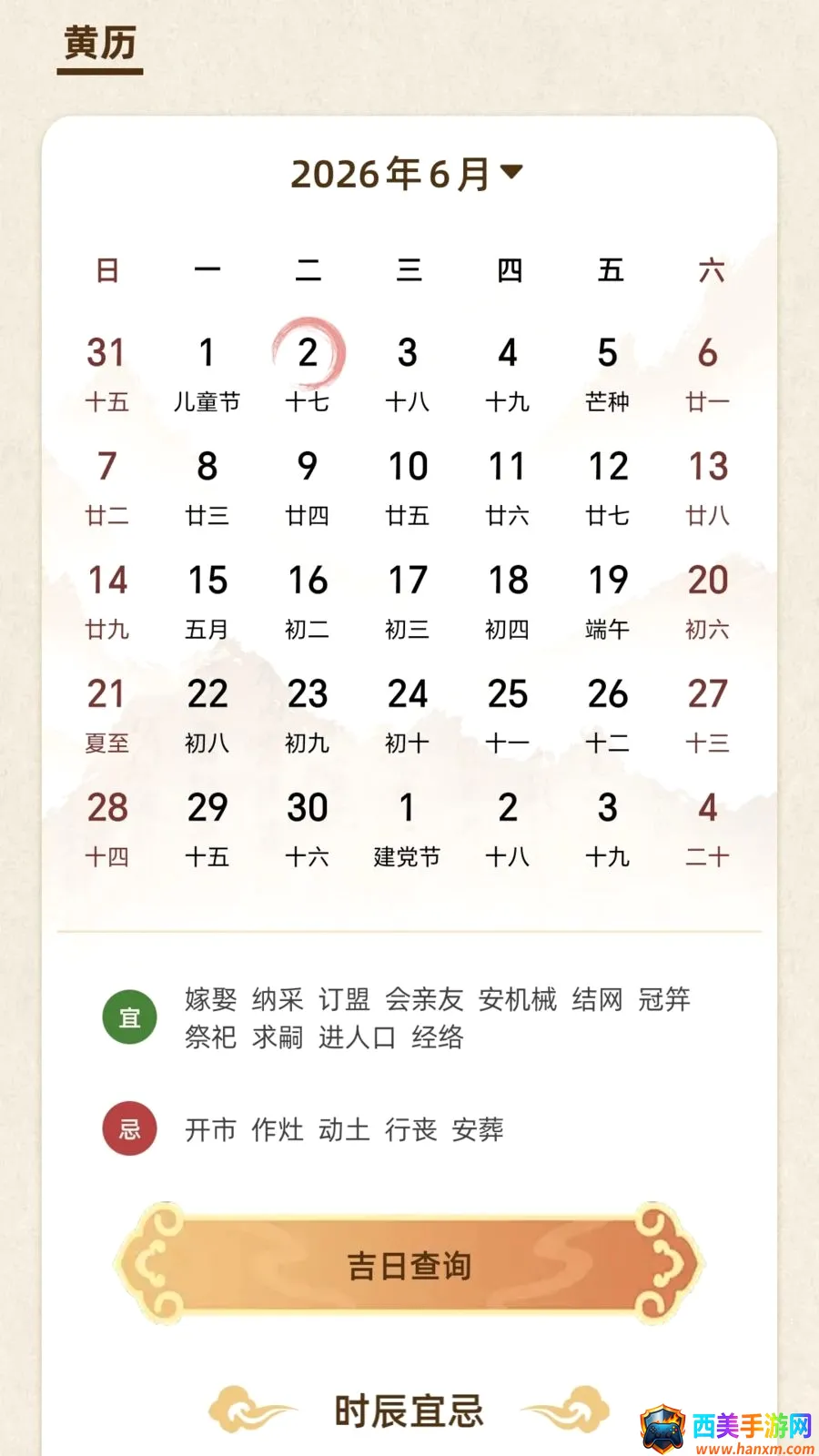Select May 31 十五 date

107,373
